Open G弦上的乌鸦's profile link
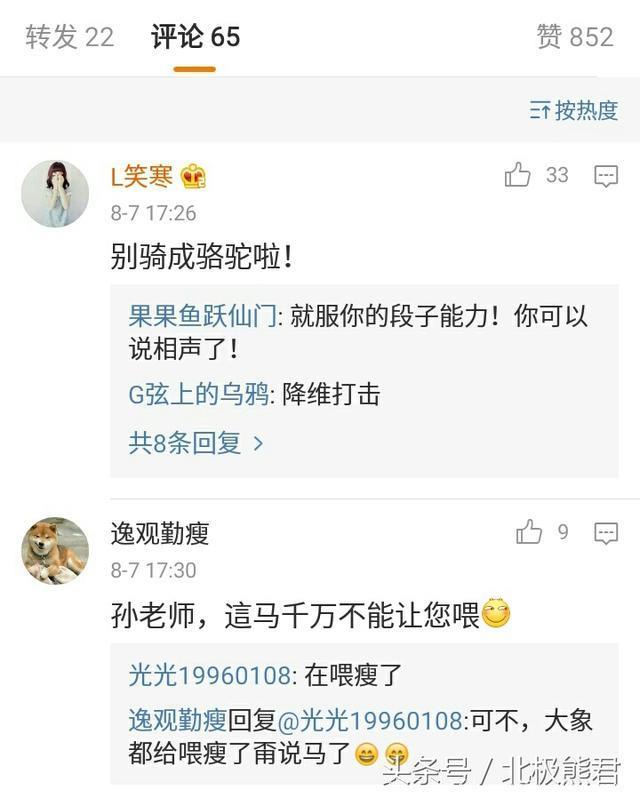Viewport: 640px width, 798px height. (x=199, y=395)
